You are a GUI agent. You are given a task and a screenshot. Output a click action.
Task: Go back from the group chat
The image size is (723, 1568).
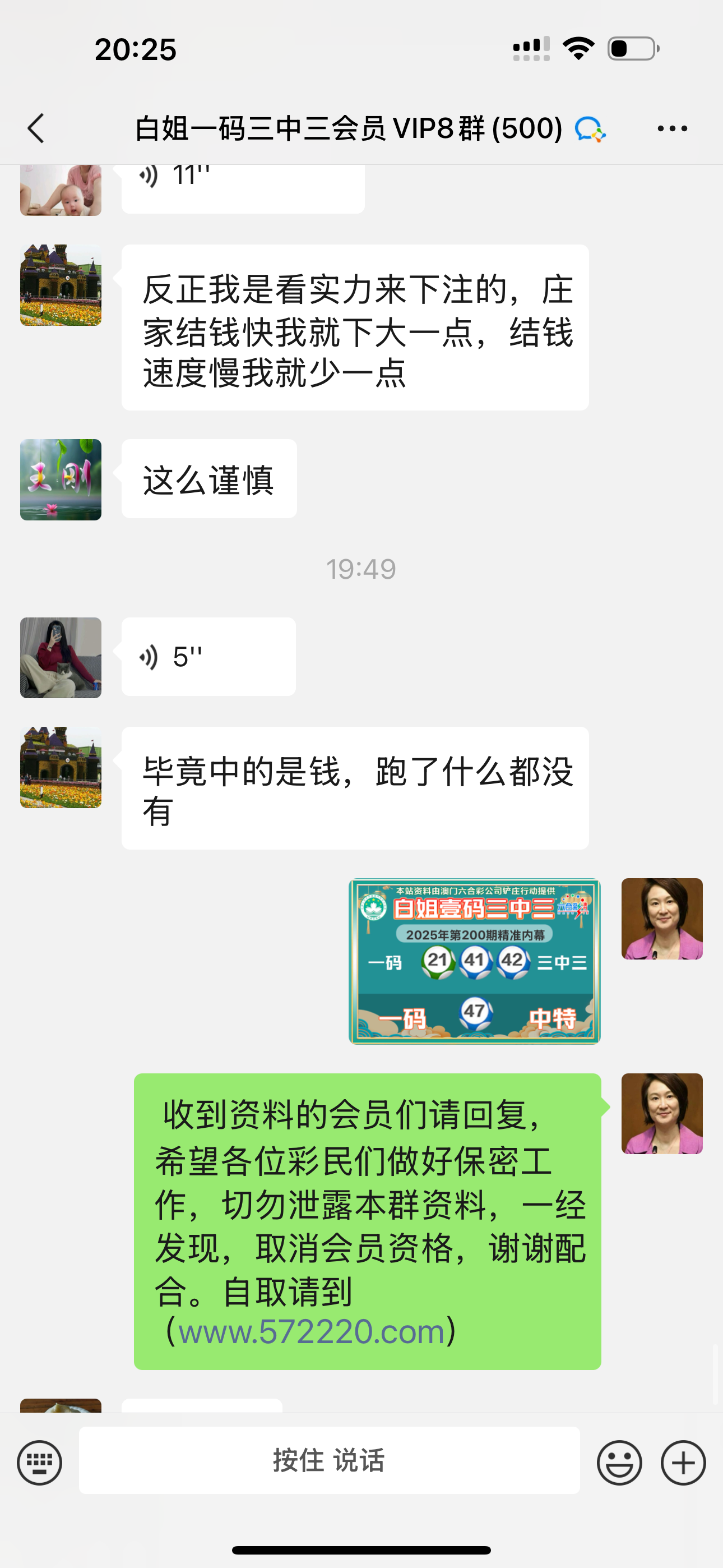[x=36, y=128]
